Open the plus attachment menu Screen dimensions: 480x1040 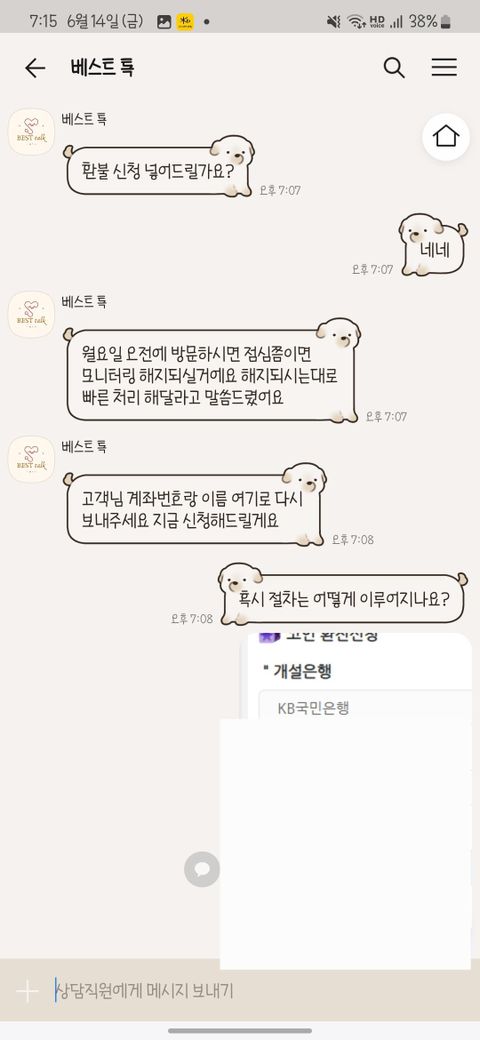[27, 992]
